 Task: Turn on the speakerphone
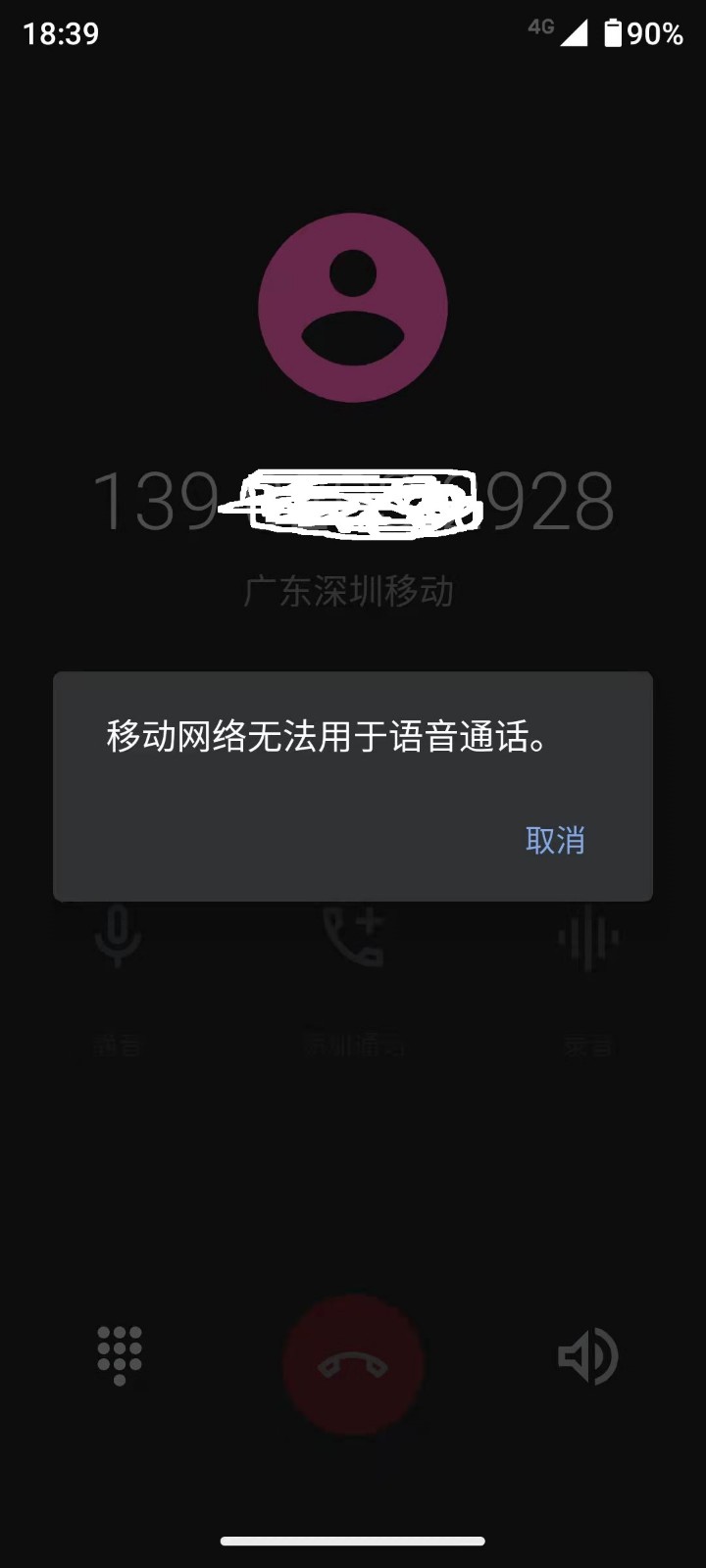coord(587,1356)
